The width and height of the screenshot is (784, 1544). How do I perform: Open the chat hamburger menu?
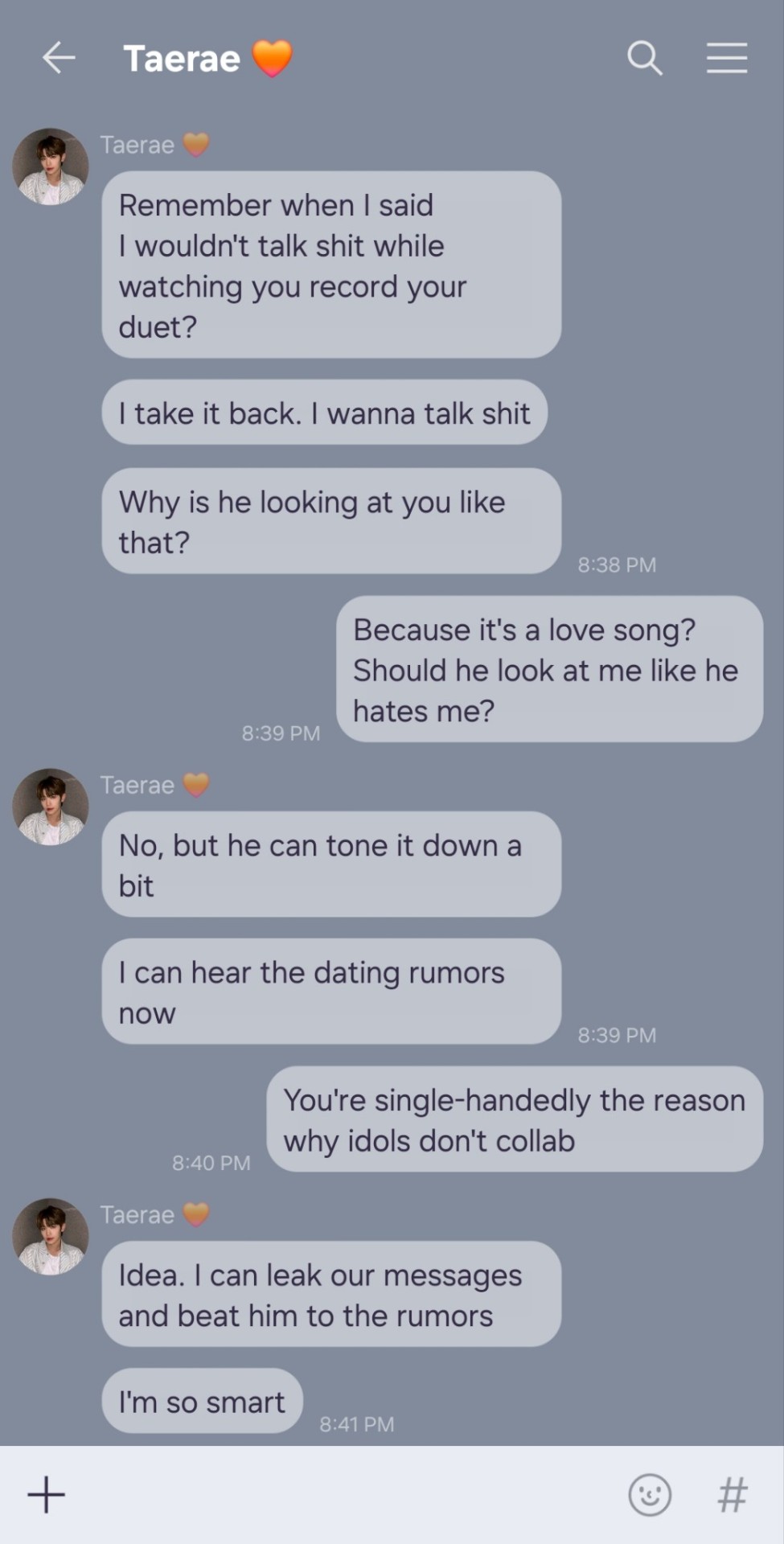pyautogui.click(x=727, y=58)
